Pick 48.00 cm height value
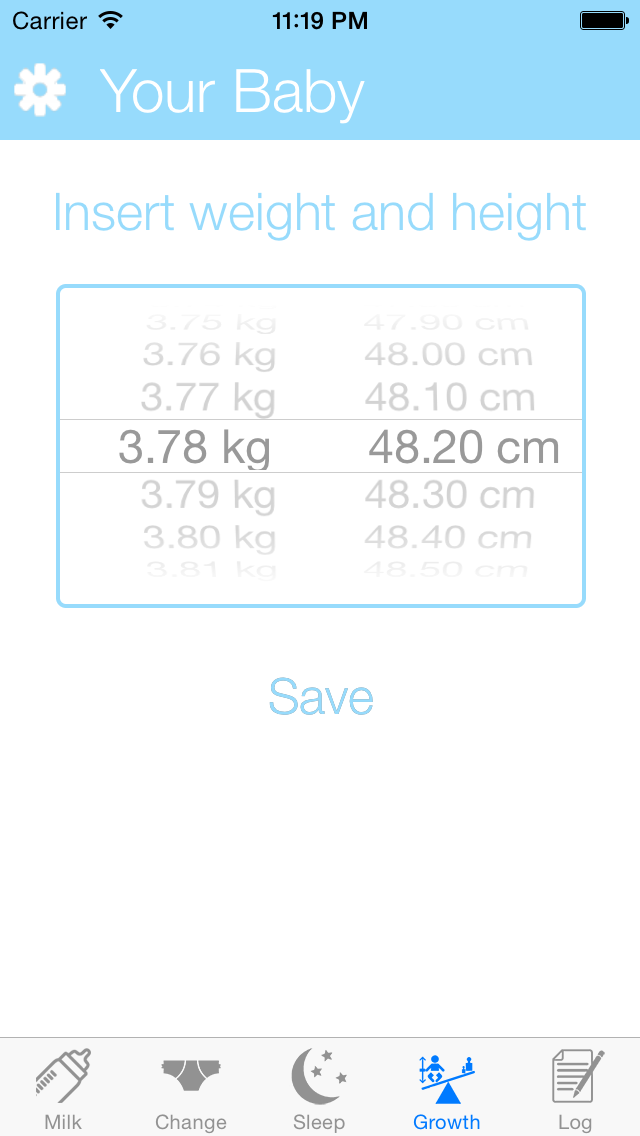Viewport: 640px width, 1136px height. [449, 355]
